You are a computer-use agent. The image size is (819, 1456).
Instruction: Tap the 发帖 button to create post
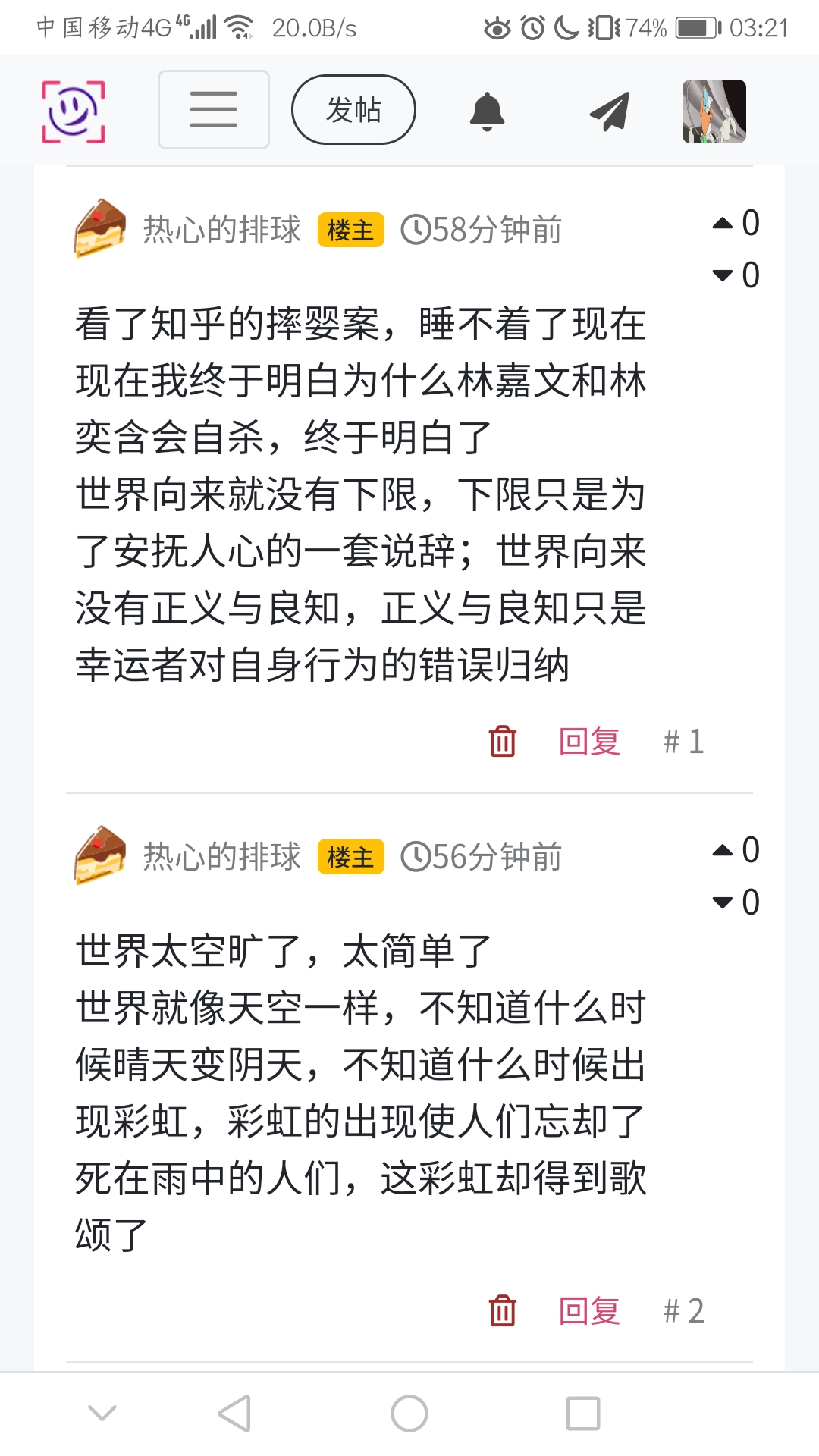353,110
